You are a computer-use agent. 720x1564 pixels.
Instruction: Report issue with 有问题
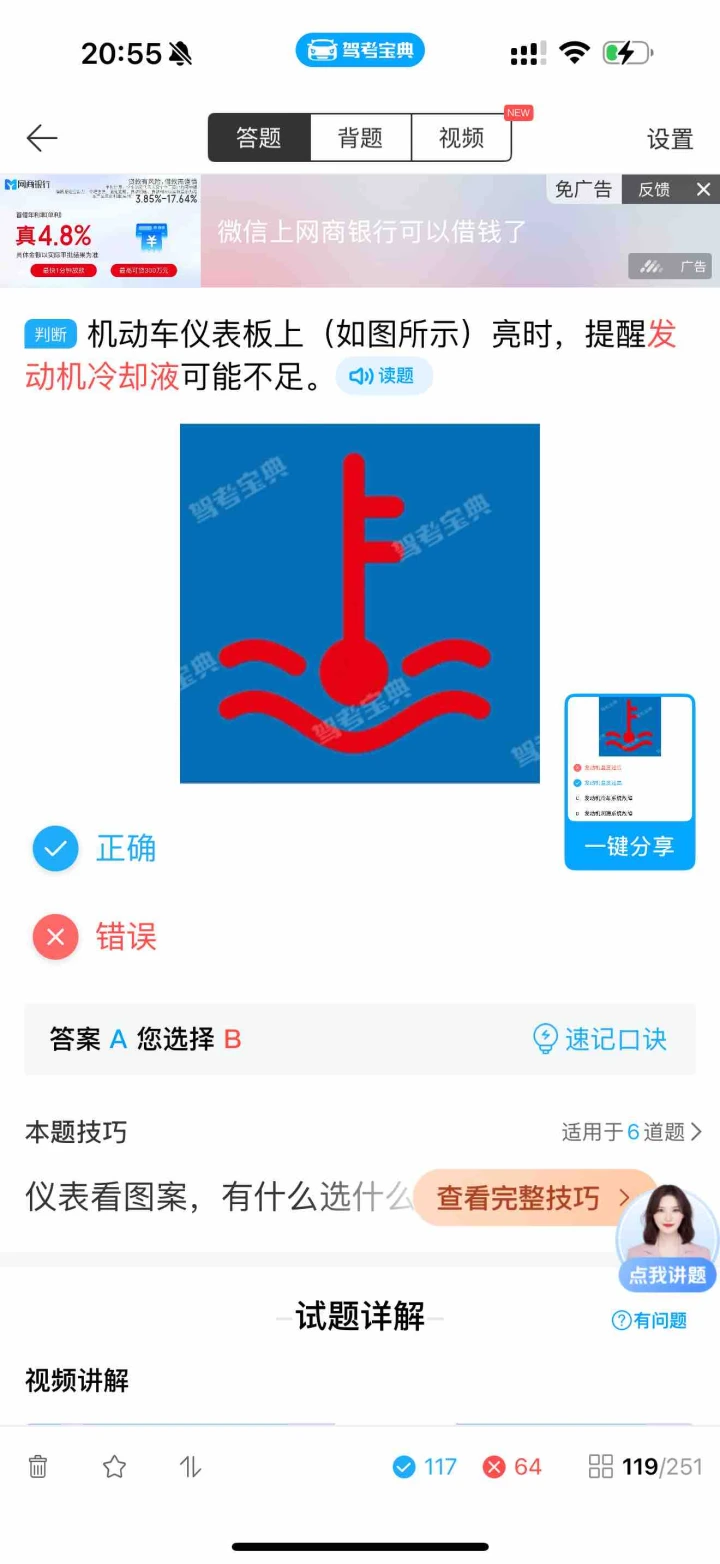649,1320
